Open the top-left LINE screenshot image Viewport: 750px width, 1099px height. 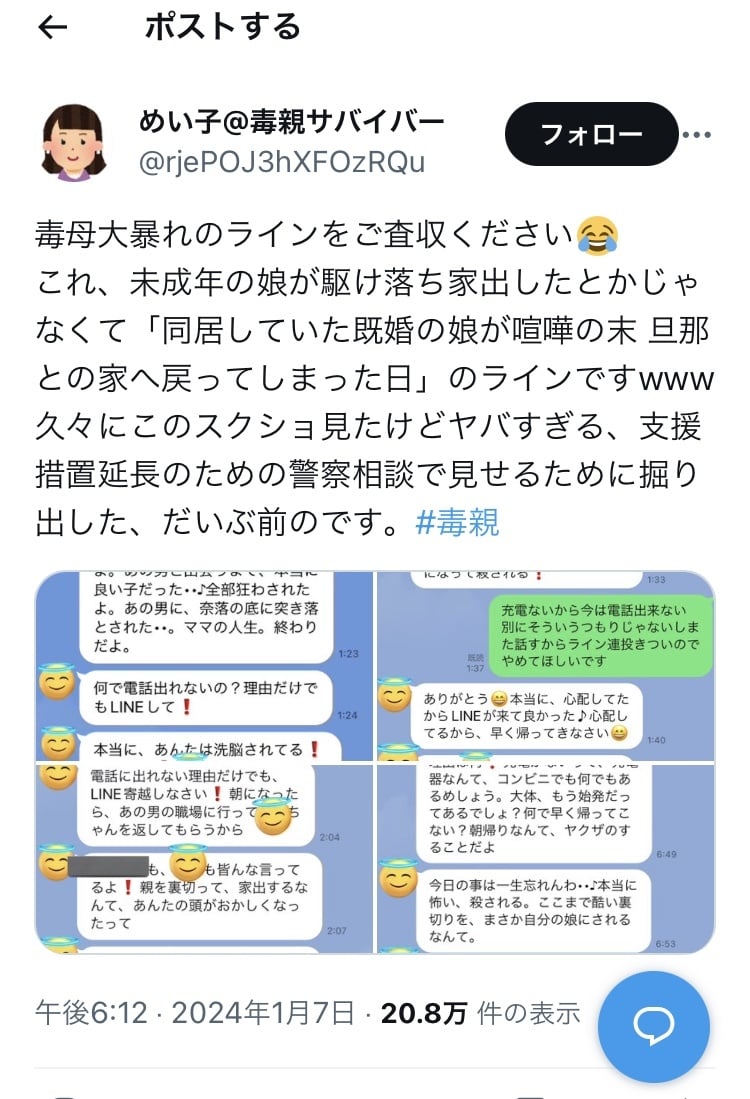click(203, 666)
